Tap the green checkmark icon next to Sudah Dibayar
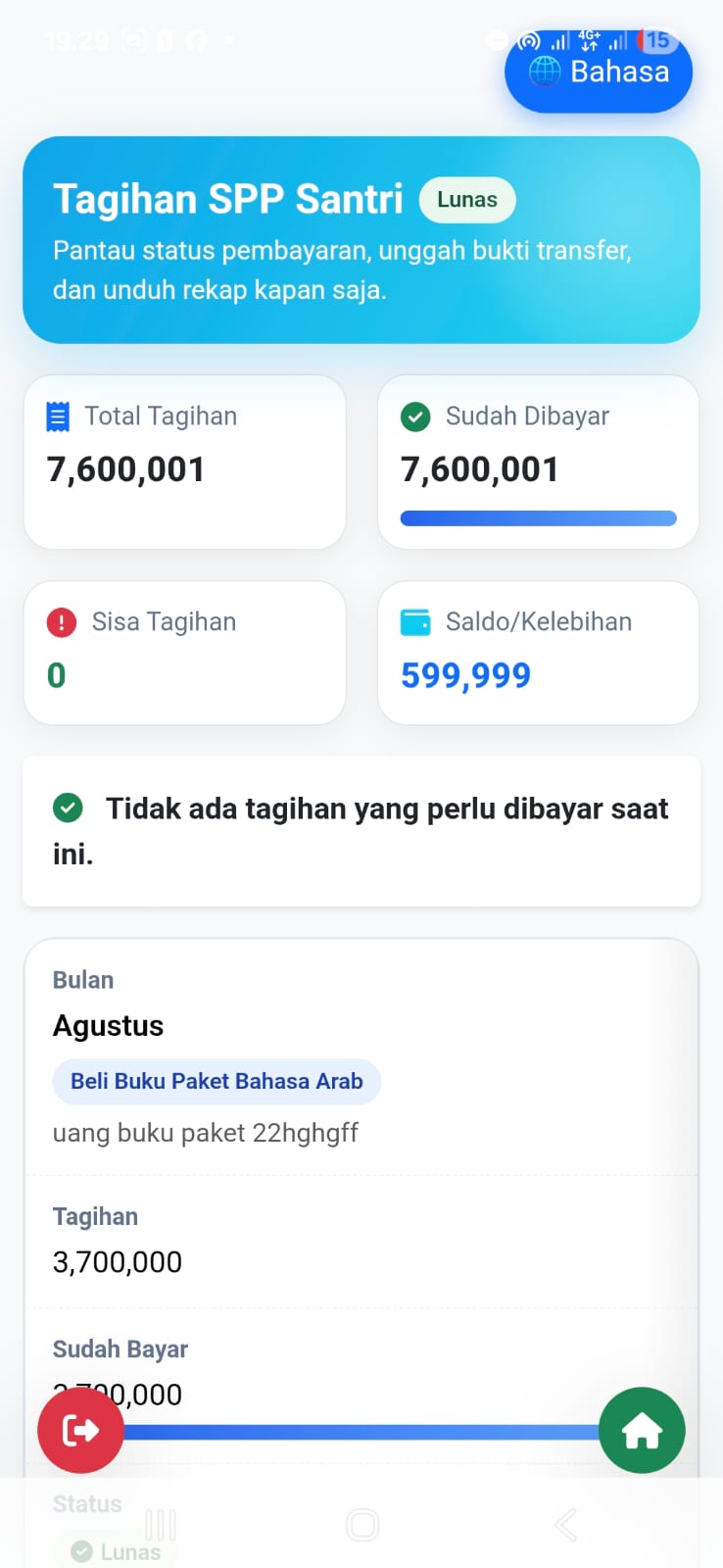This screenshot has width=723, height=1568. tap(415, 416)
